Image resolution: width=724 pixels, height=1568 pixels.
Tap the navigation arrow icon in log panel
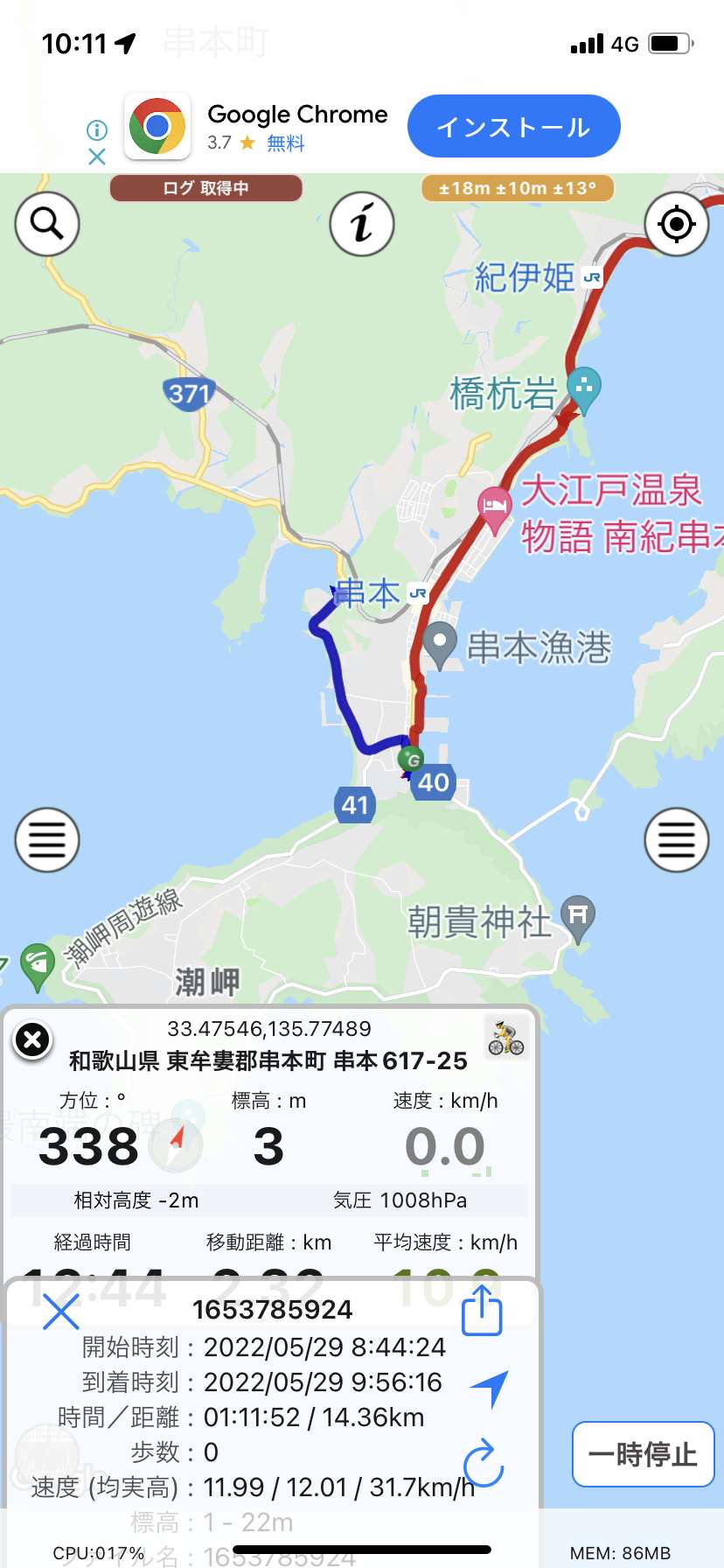click(x=490, y=1388)
